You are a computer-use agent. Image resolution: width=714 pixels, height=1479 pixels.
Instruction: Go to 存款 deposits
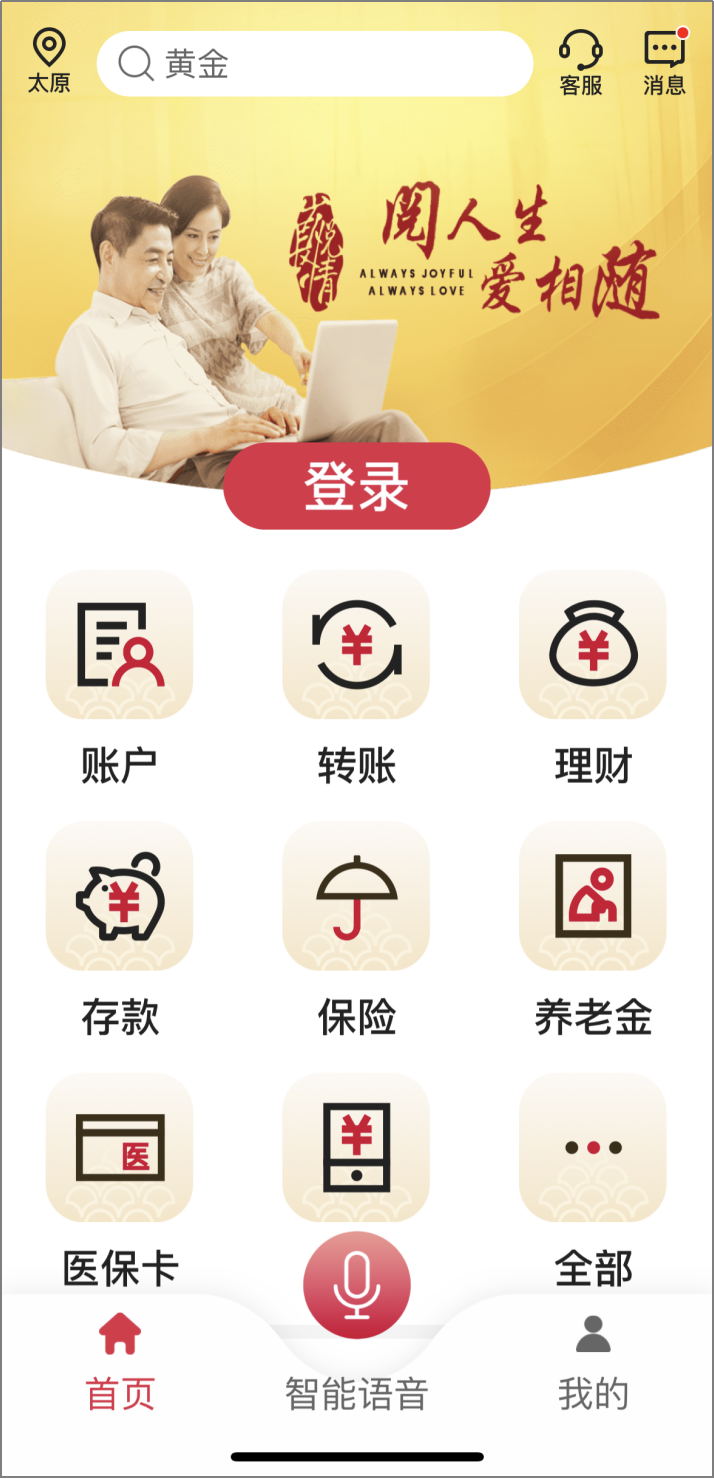click(119, 896)
